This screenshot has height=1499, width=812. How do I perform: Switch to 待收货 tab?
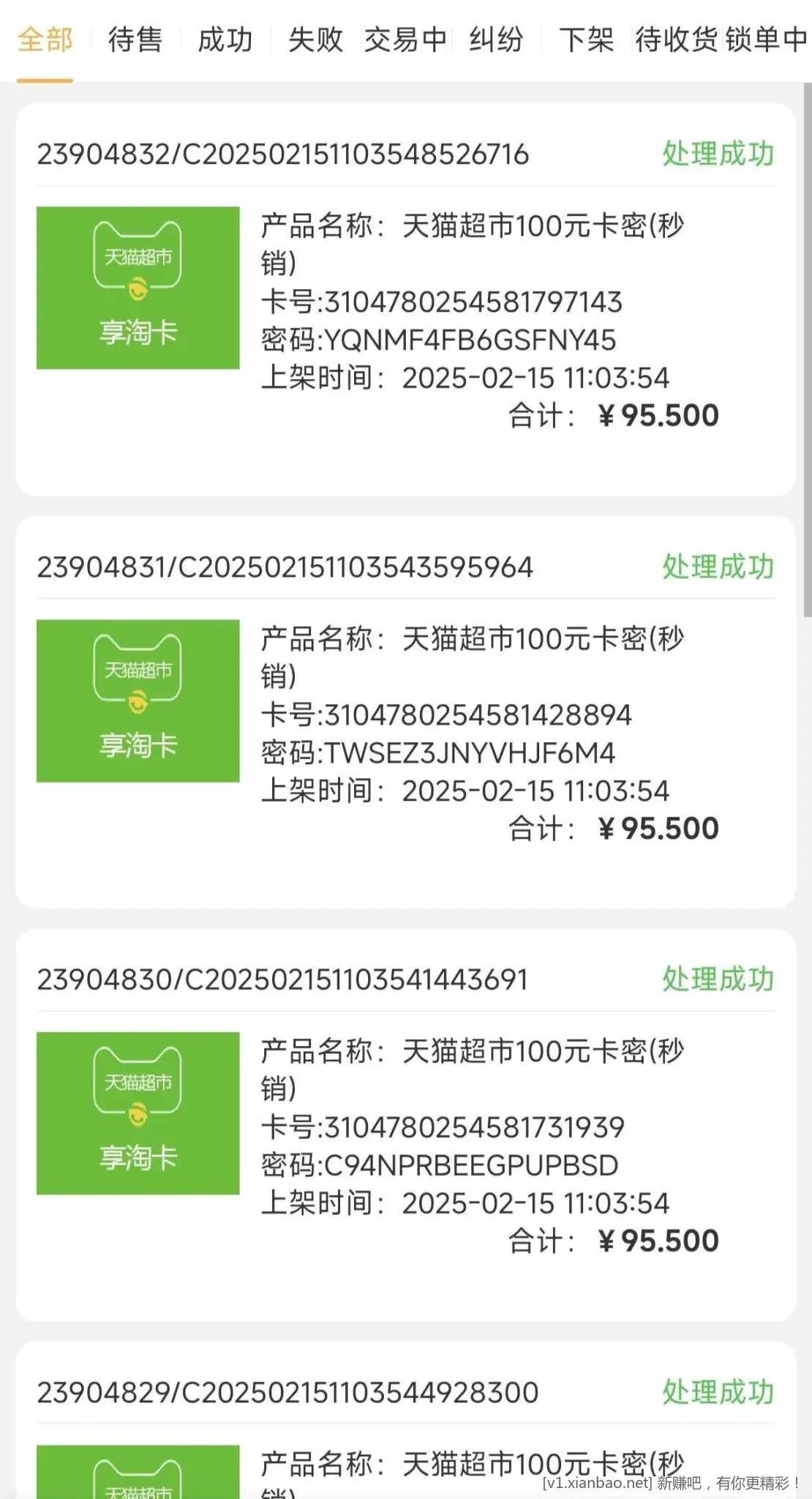pyautogui.click(x=677, y=40)
